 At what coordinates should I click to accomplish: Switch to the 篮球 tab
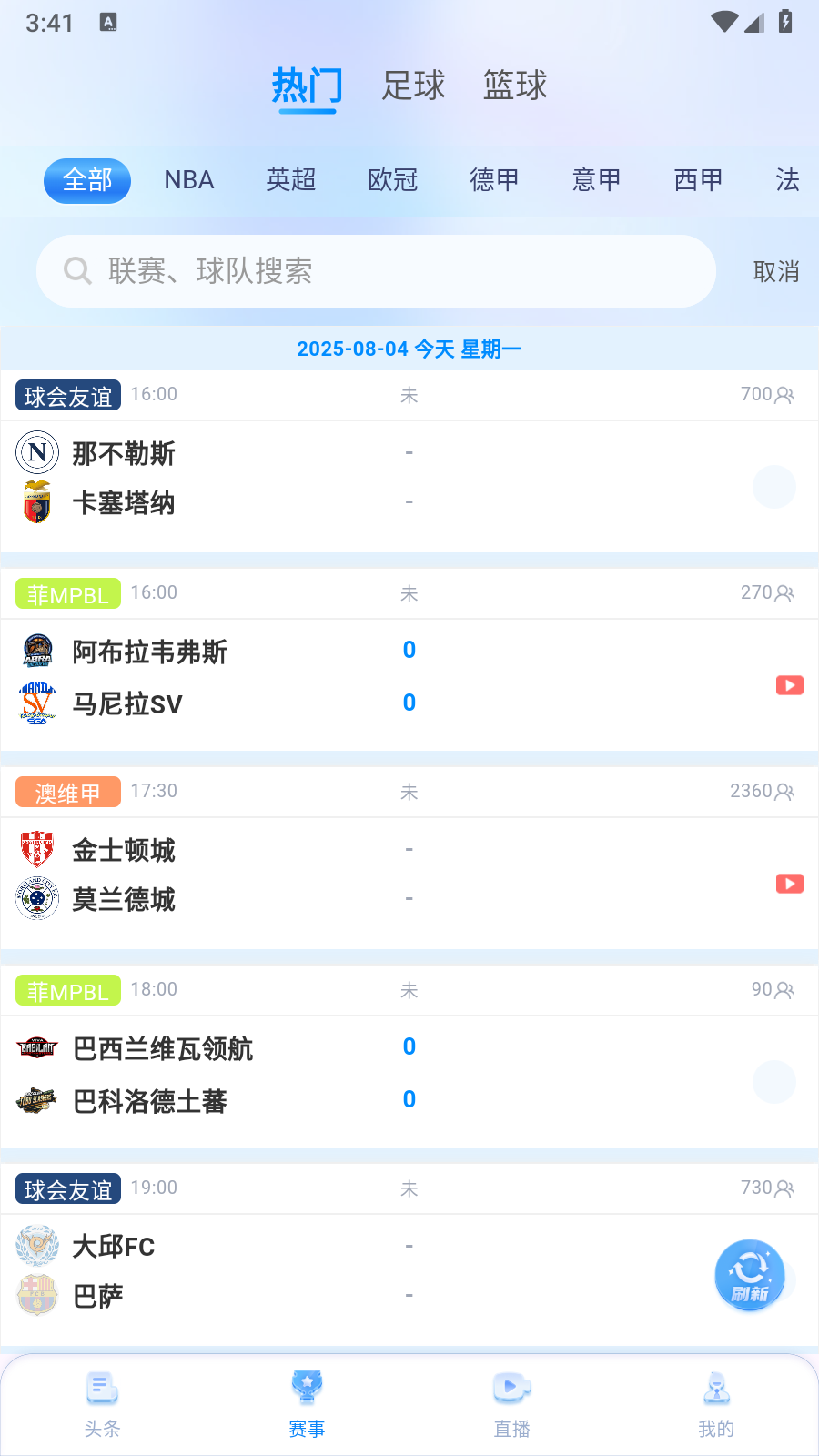(515, 86)
